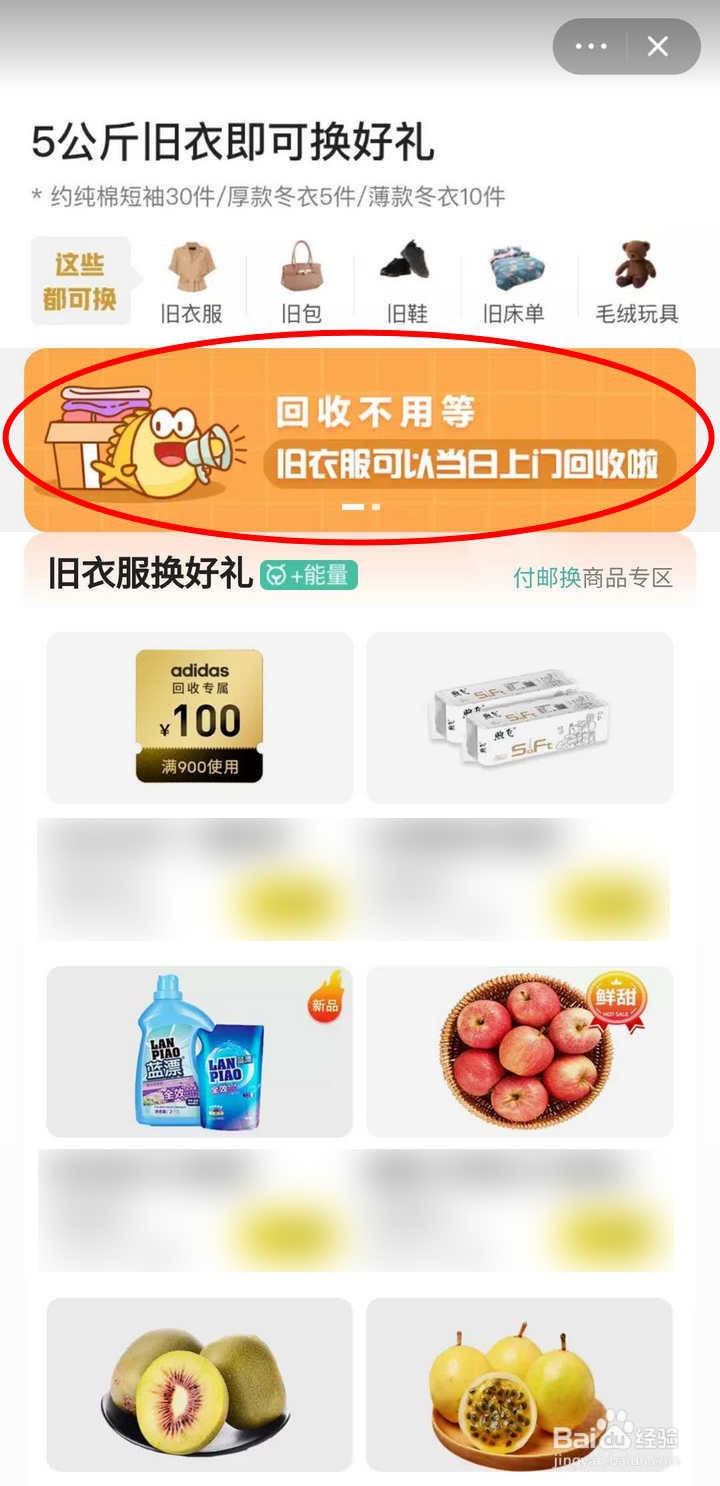Screen dimensions: 720x1486
Task: Switch to the 付邮换商品专区 section
Action: [594, 578]
